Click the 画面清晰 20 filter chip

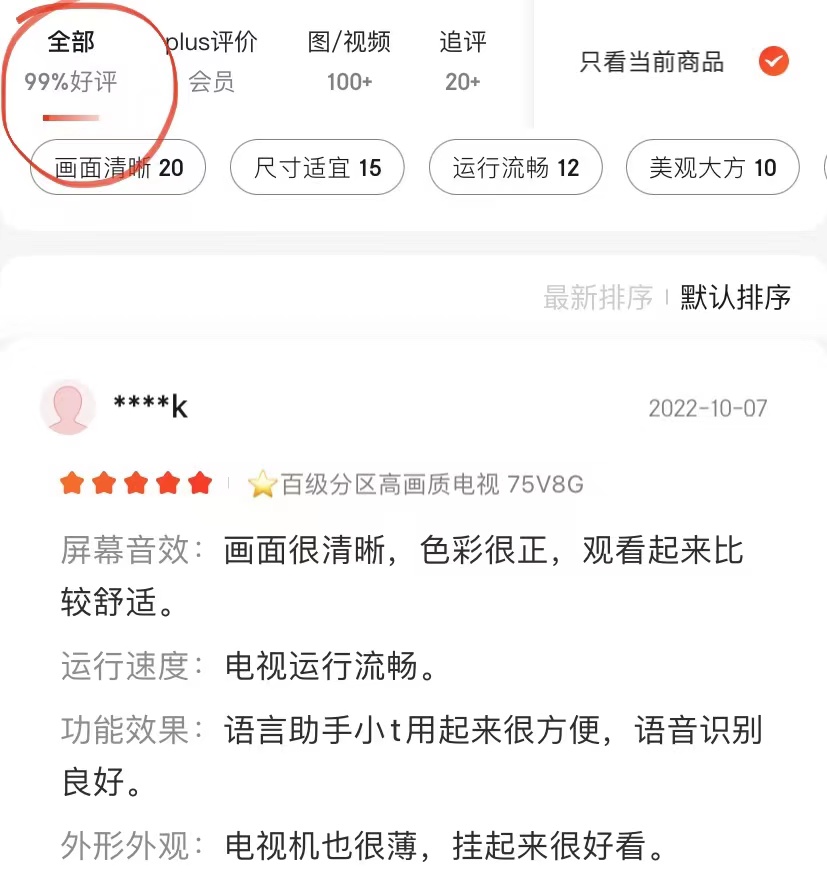click(116, 168)
